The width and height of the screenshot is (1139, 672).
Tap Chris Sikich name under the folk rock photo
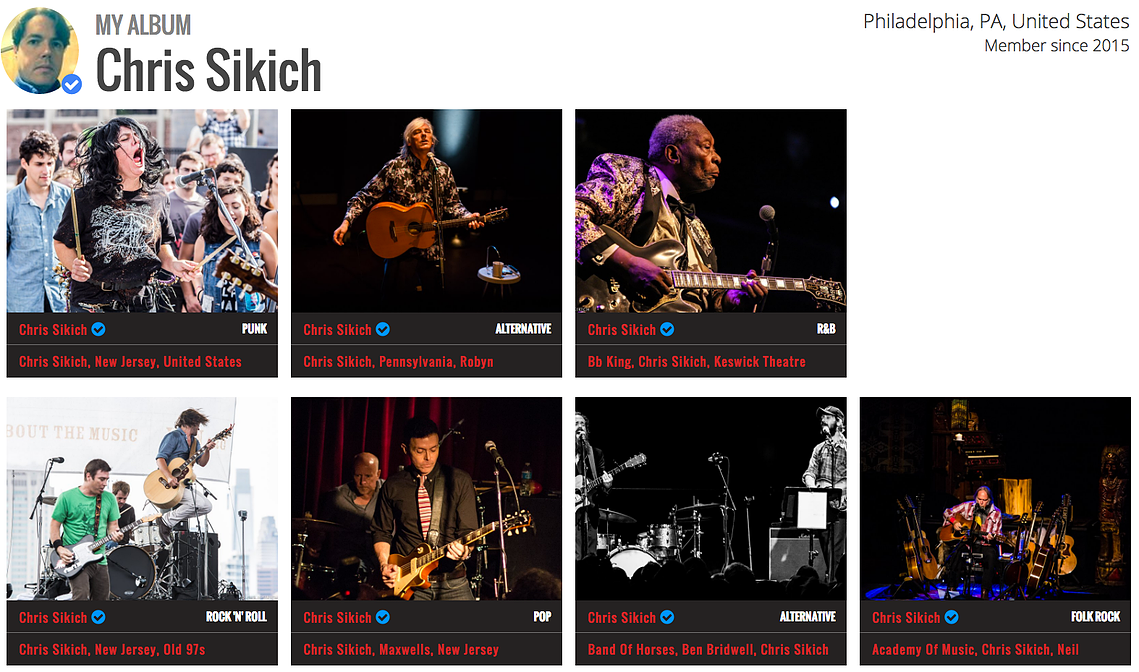click(x=905, y=617)
